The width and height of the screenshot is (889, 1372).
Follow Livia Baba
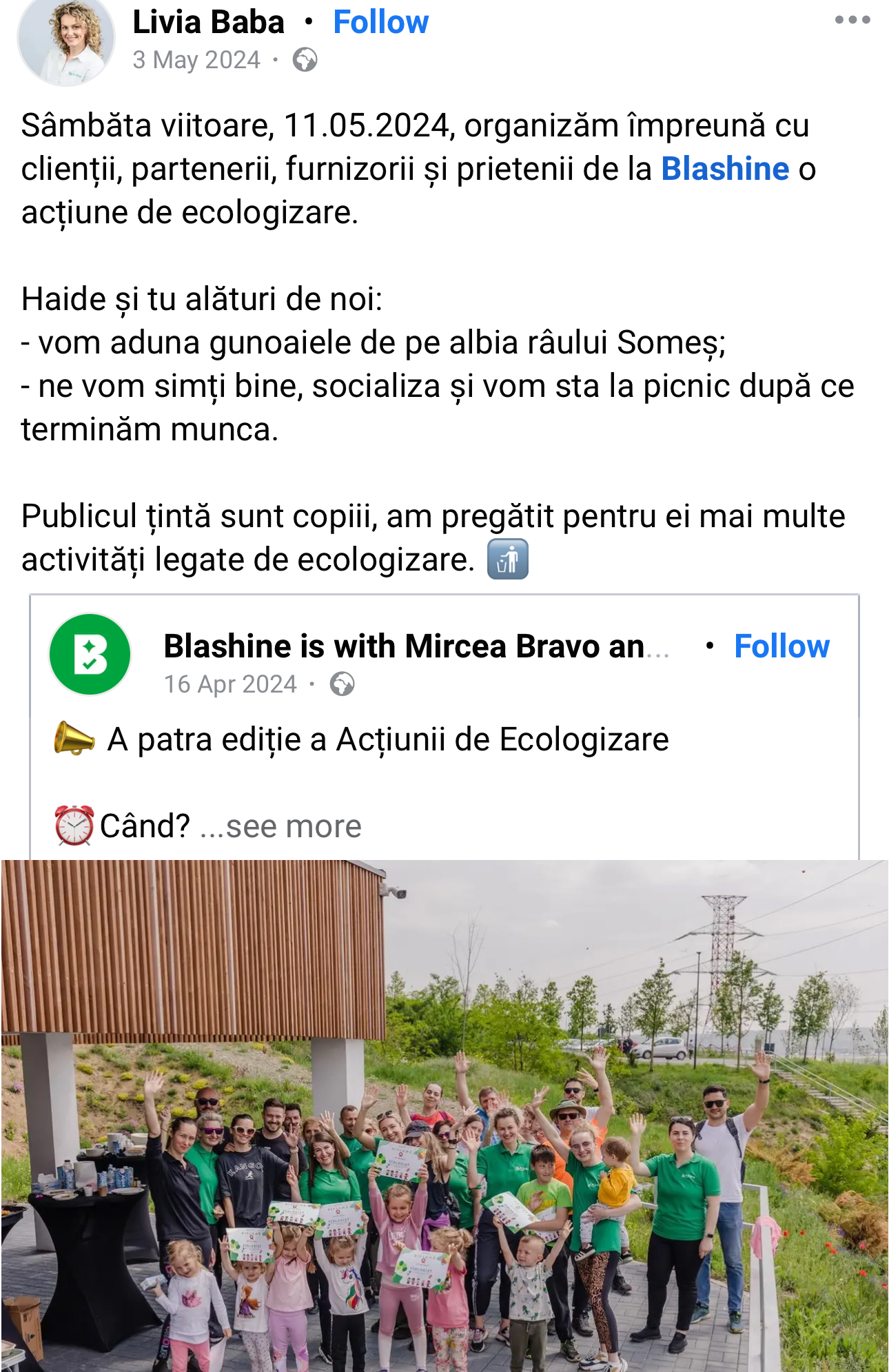pos(380,23)
